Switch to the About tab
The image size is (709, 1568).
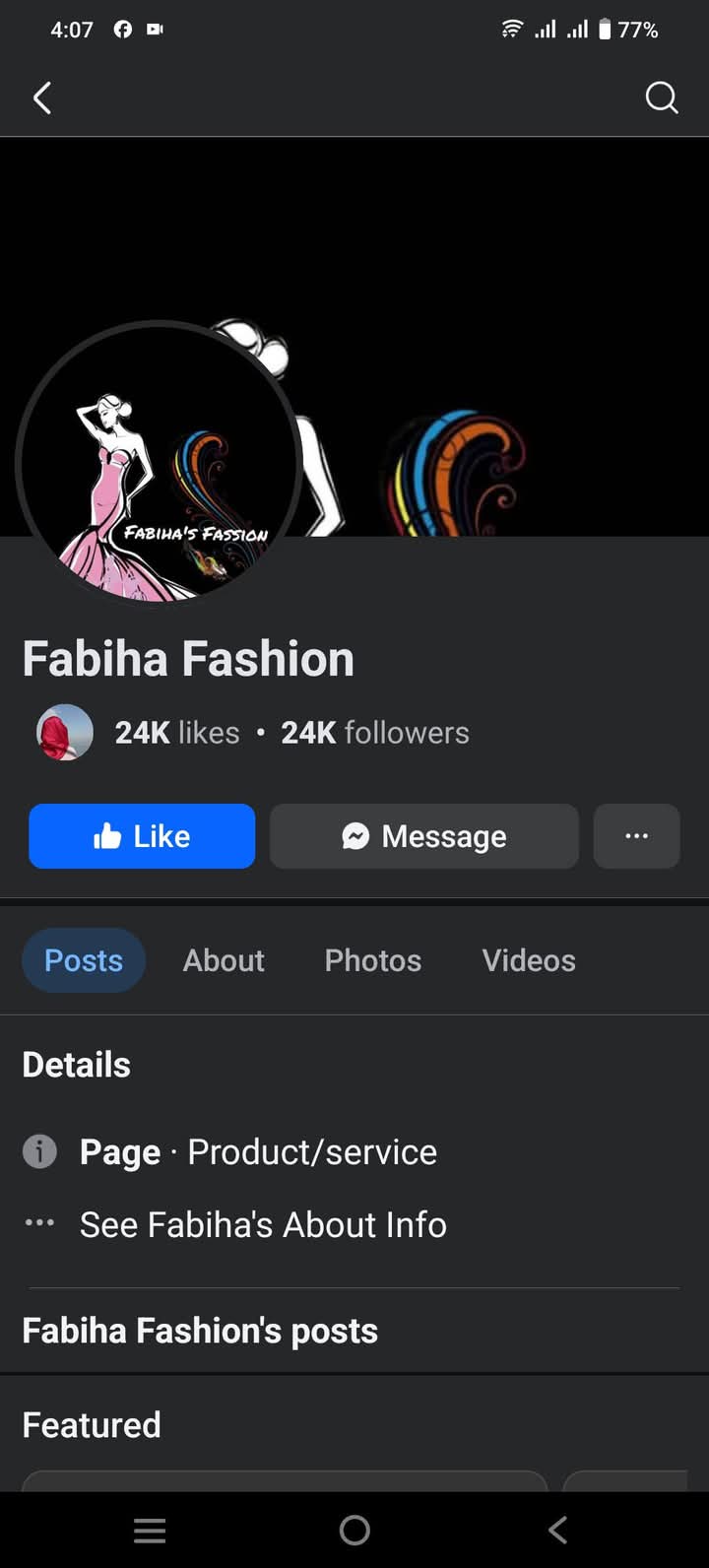(224, 960)
